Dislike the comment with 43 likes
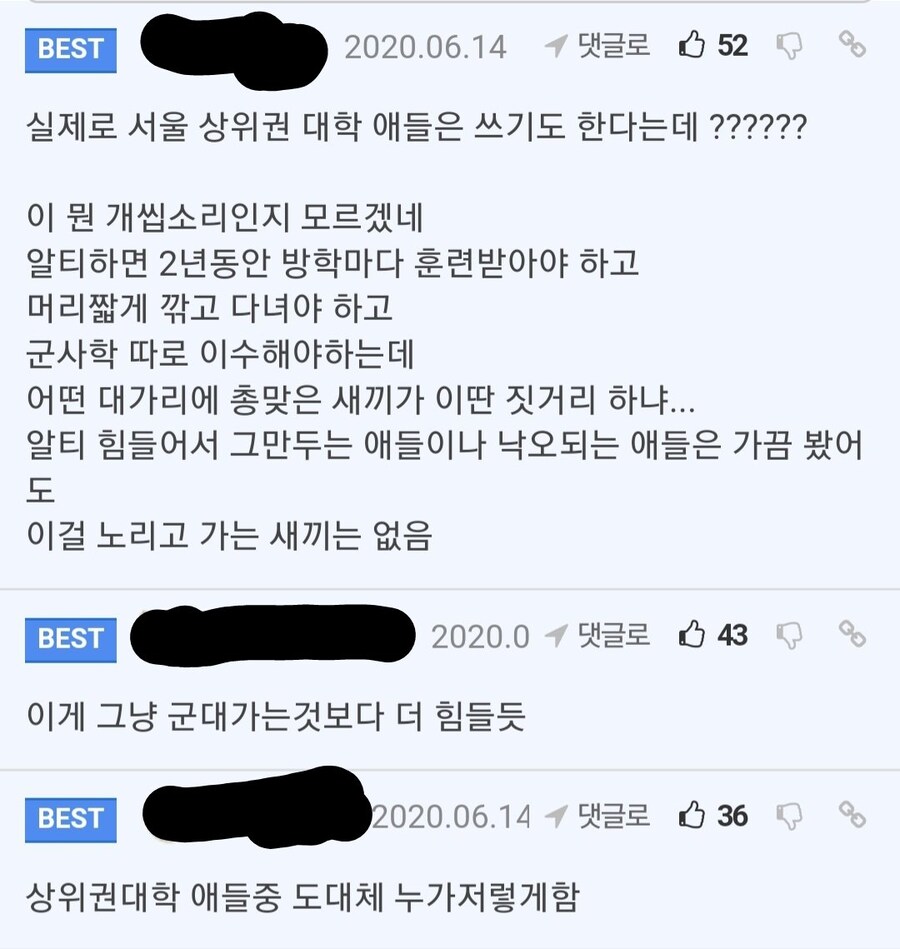This screenshot has height=949, width=900. 790,635
